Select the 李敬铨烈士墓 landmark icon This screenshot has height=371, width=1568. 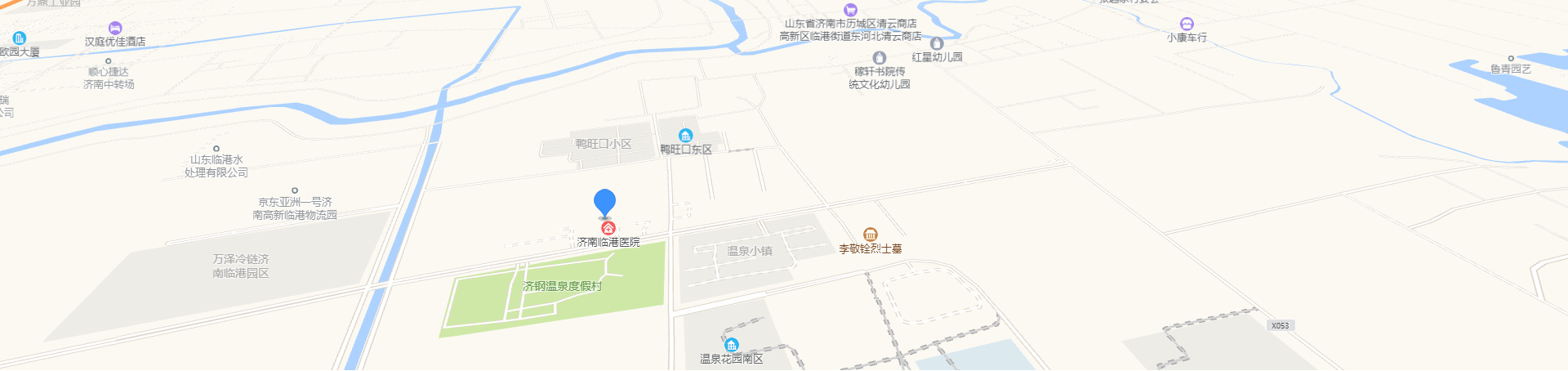click(871, 235)
